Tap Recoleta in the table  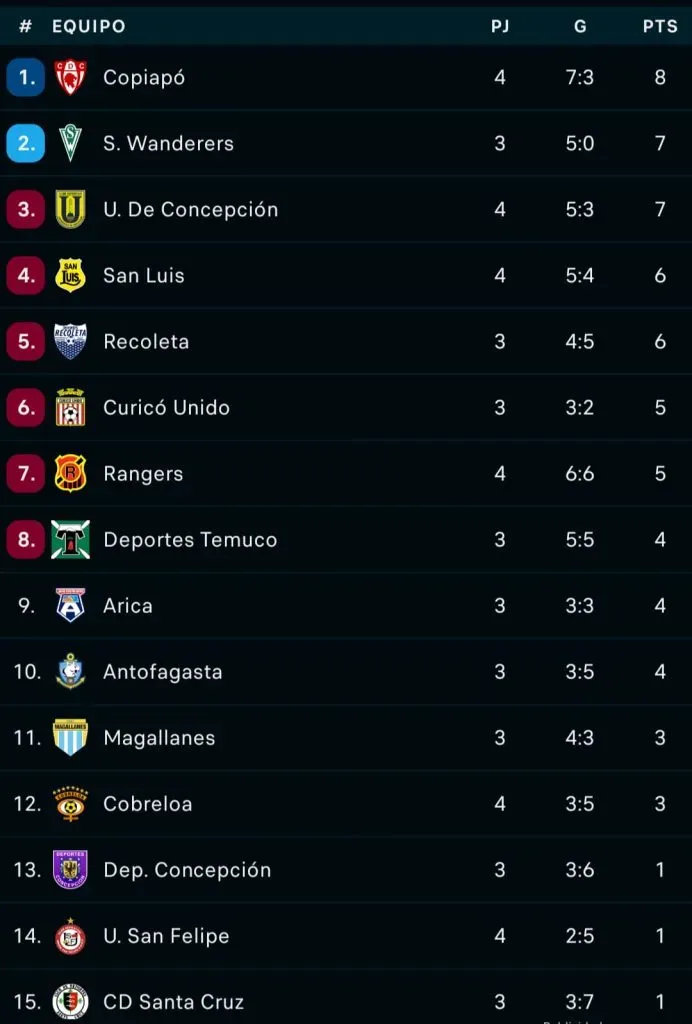[x=146, y=341]
